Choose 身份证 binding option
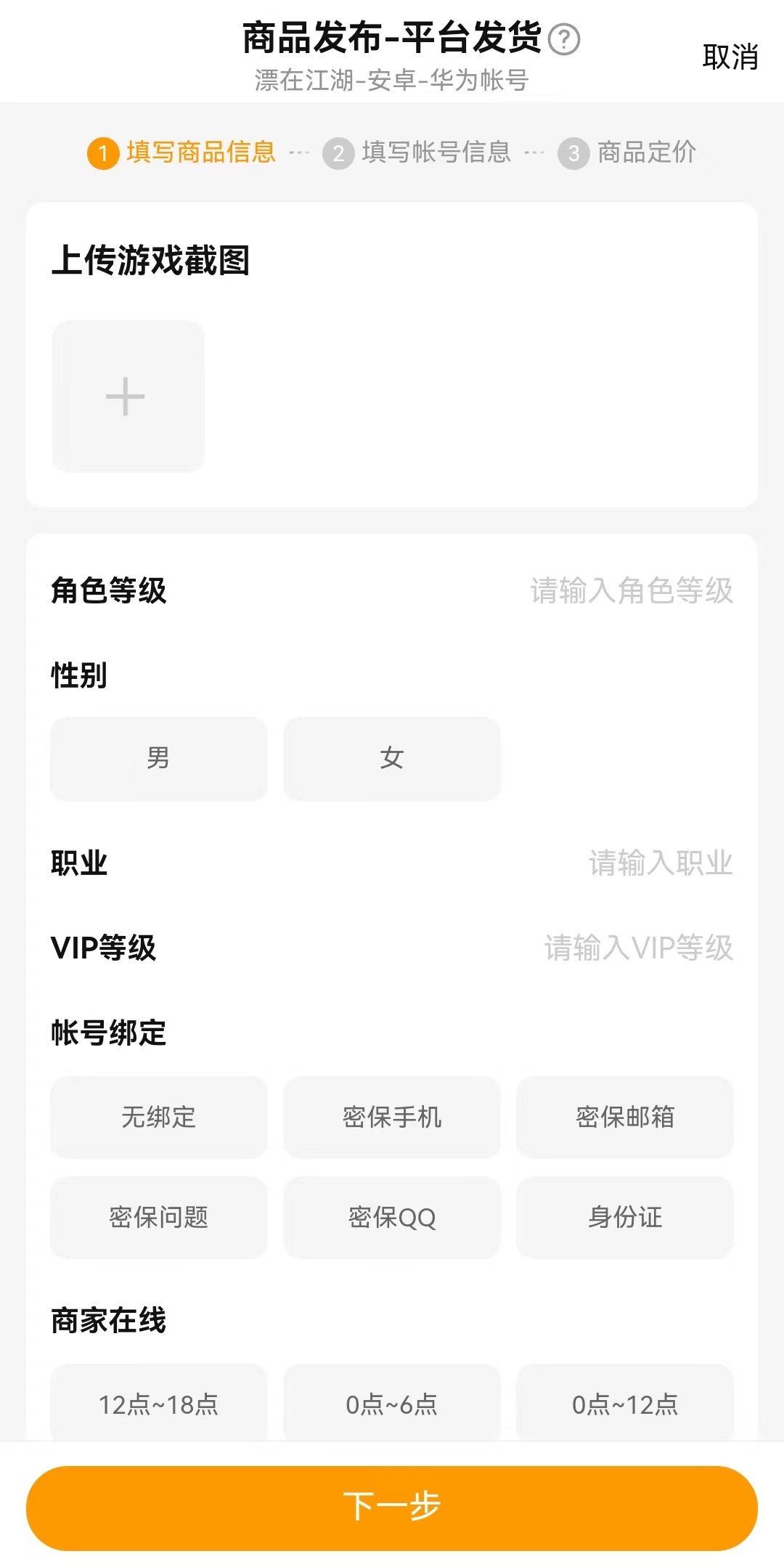 tap(624, 1217)
